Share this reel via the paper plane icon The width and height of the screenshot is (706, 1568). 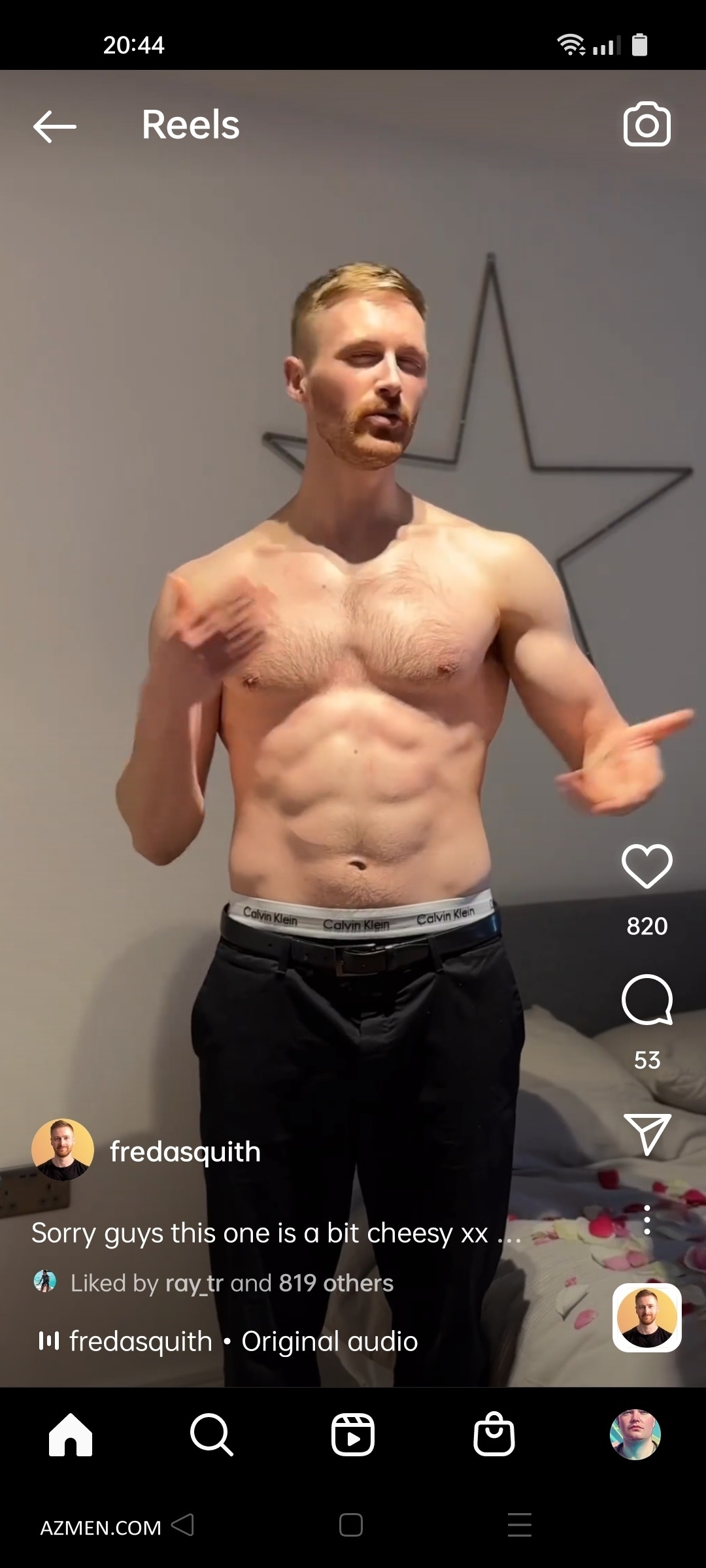tap(647, 1134)
